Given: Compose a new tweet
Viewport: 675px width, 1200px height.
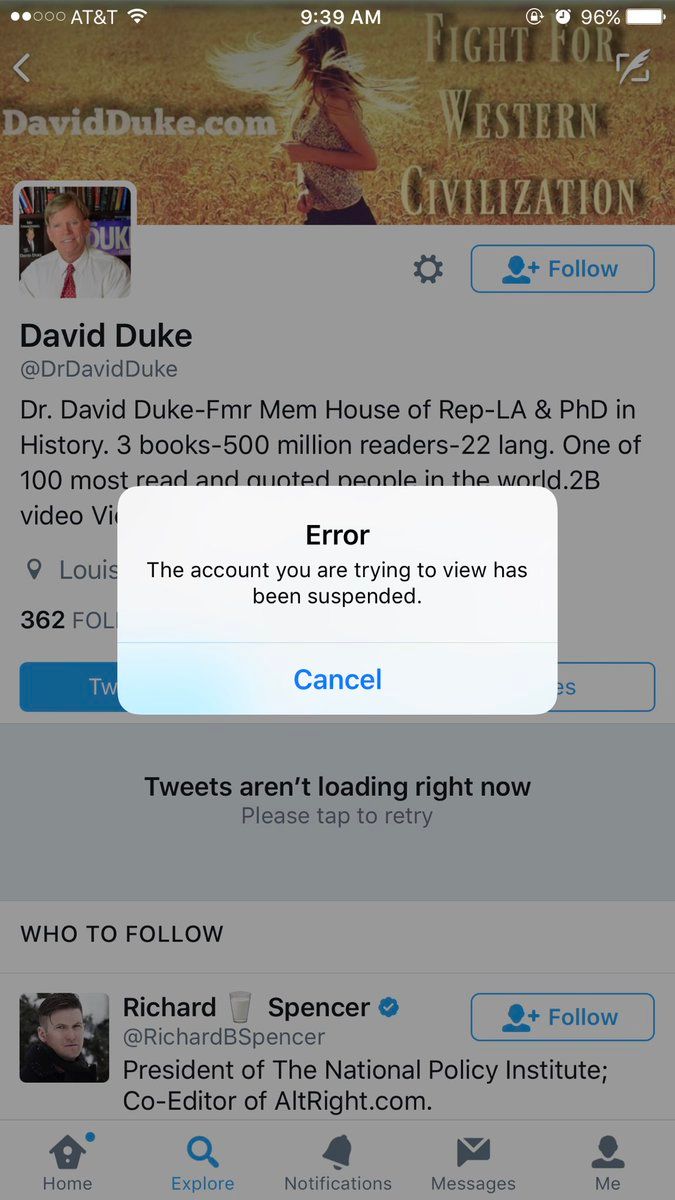Looking at the screenshot, I should [x=632, y=66].
